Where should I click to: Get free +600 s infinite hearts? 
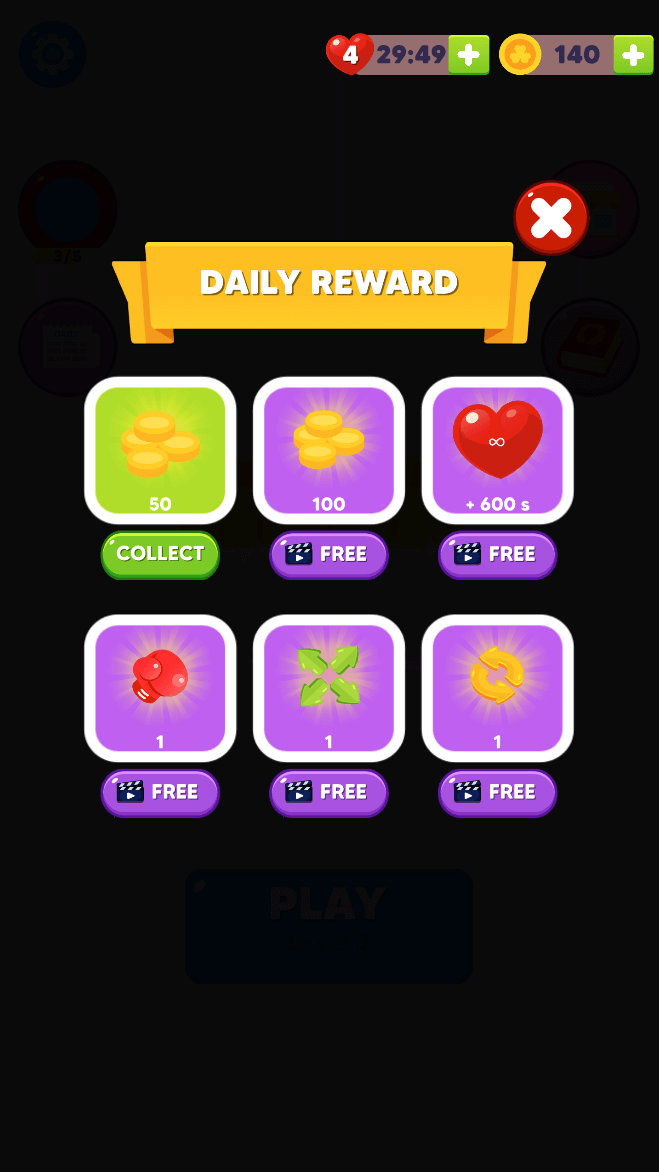pyautogui.click(x=497, y=554)
